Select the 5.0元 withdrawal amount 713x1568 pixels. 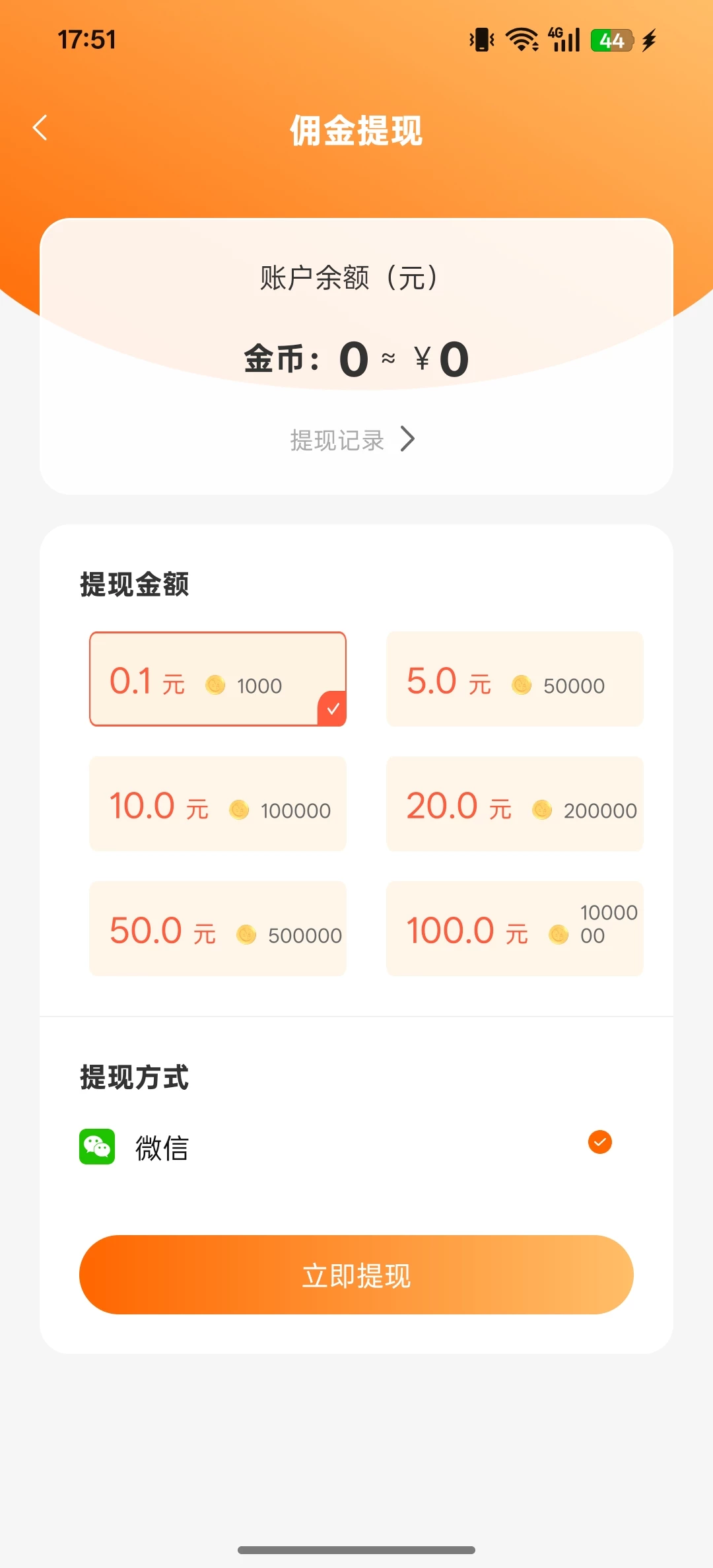(x=515, y=679)
